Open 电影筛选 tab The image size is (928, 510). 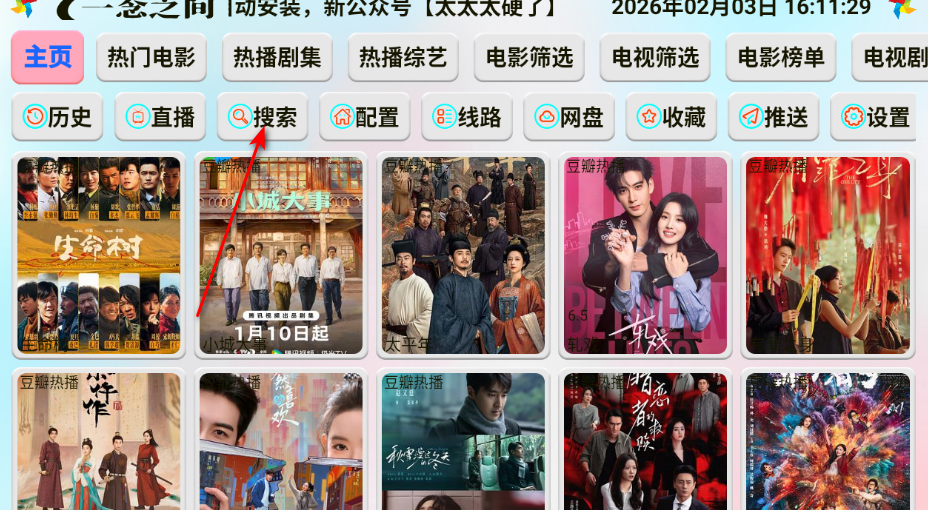point(529,57)
